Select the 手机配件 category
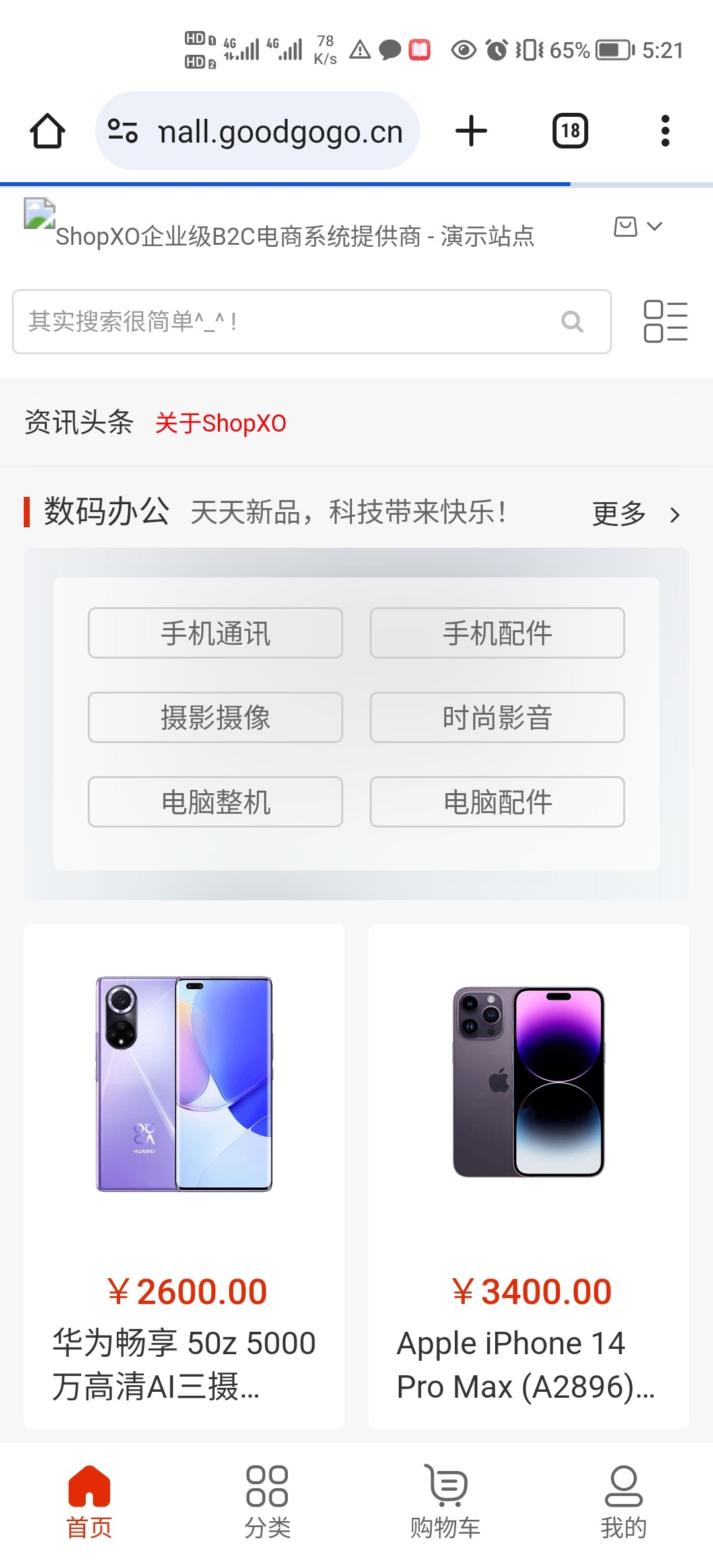Viewport: 713px width, 1568px height. pos(497,633)
